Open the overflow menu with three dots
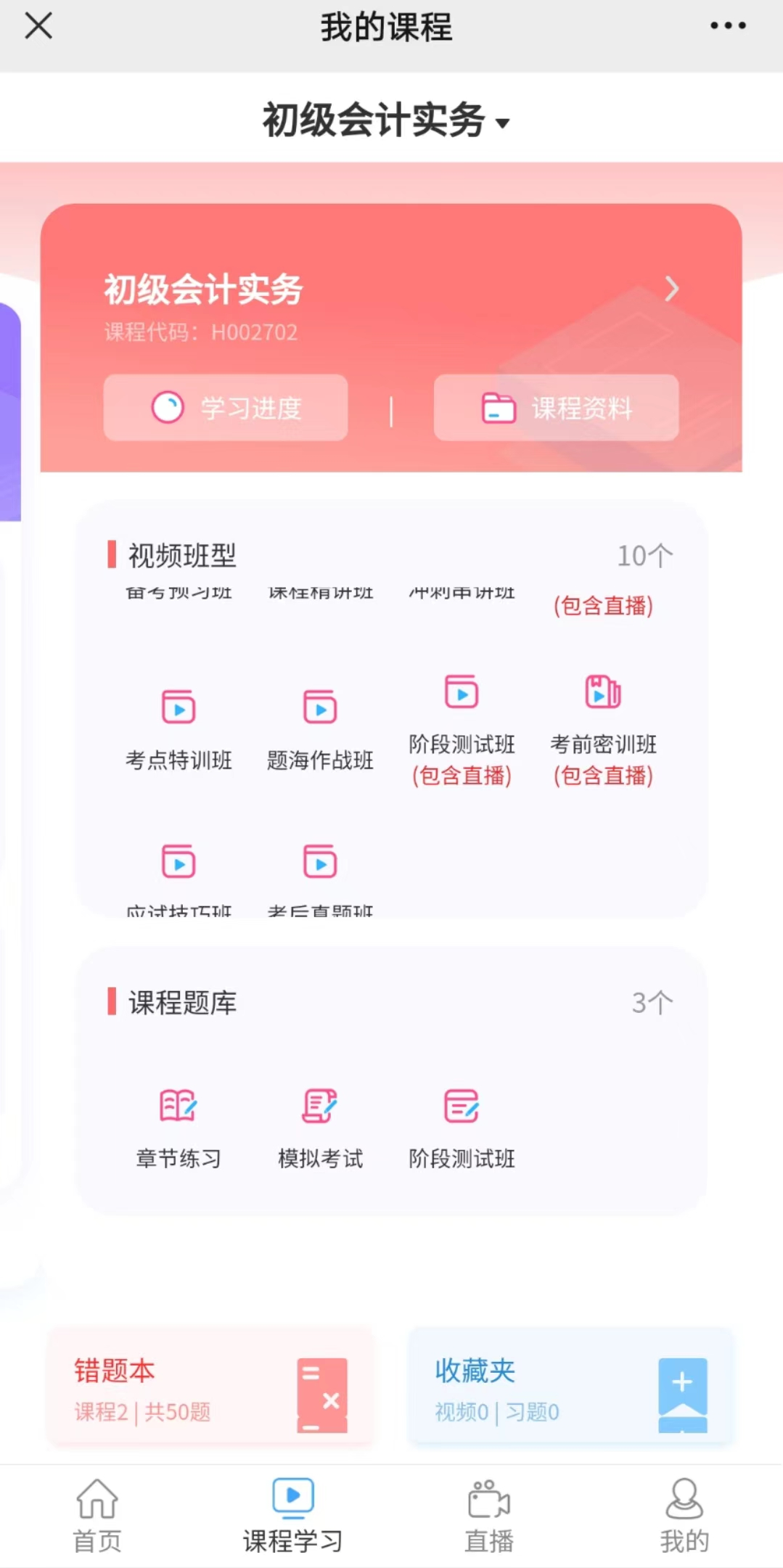The image size is (783, 1568). (727, 26)
